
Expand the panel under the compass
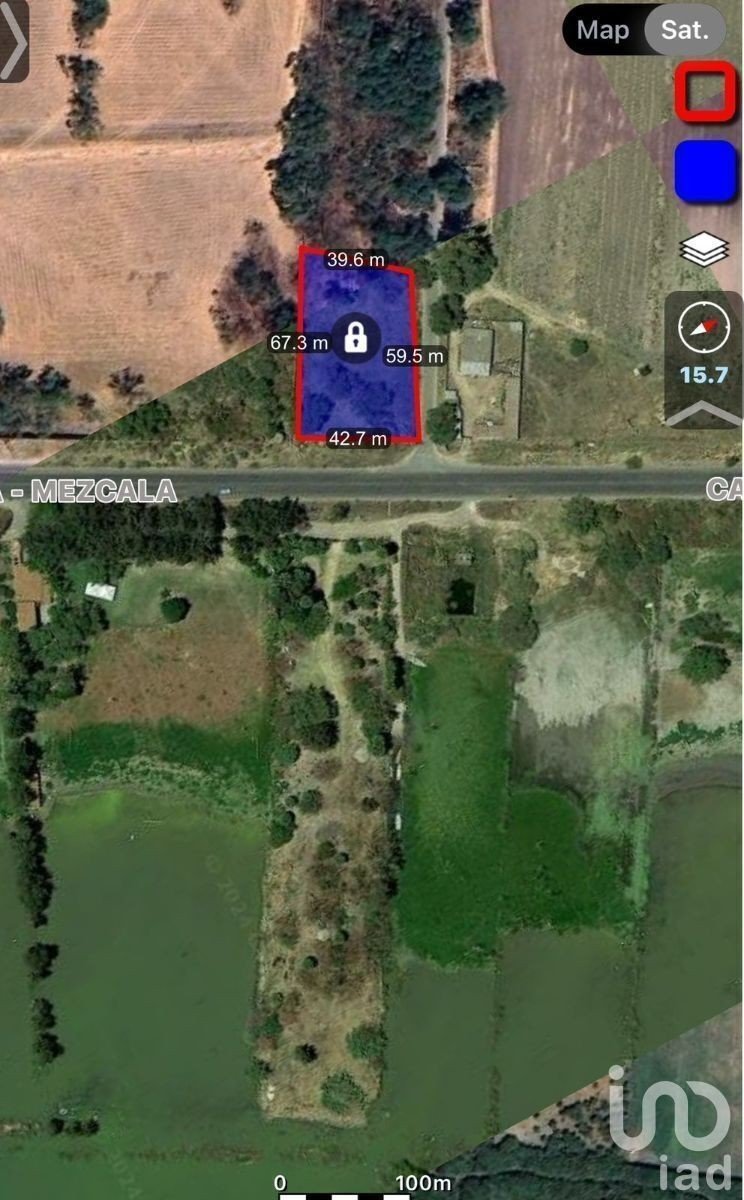pos(704,412)
